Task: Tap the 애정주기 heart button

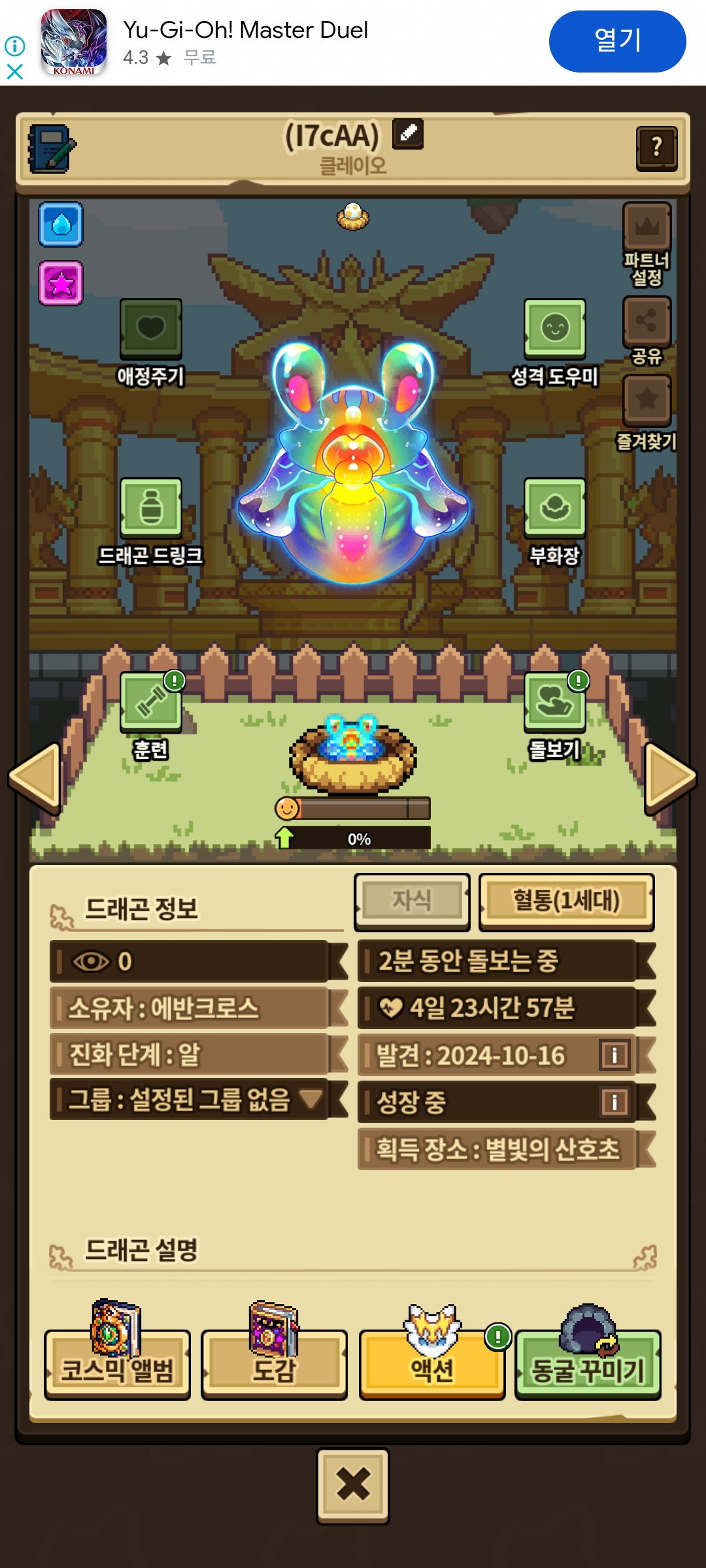Action: click(x=151, y=329)
